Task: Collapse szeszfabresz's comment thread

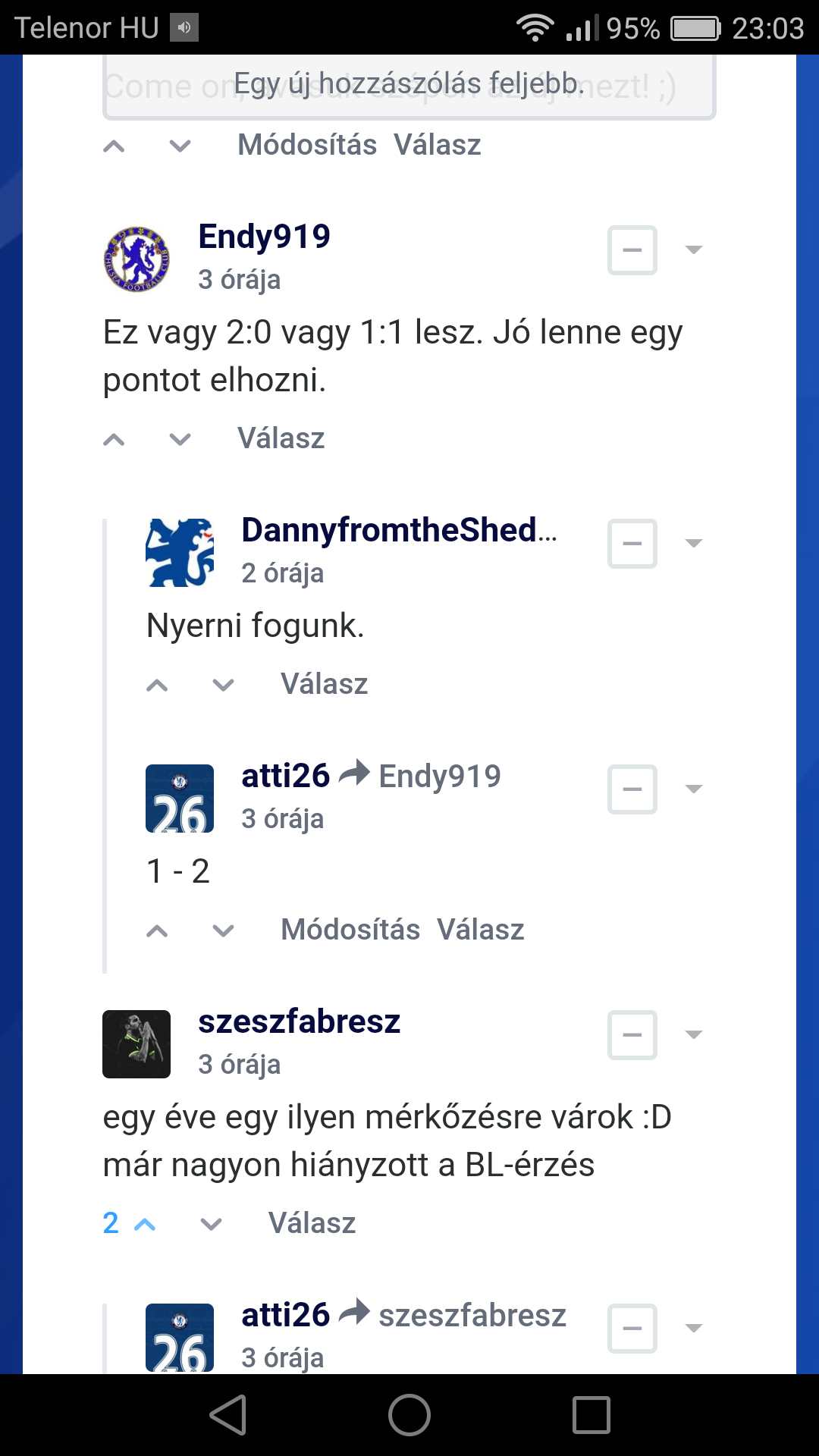Action: click(632, 1035)
